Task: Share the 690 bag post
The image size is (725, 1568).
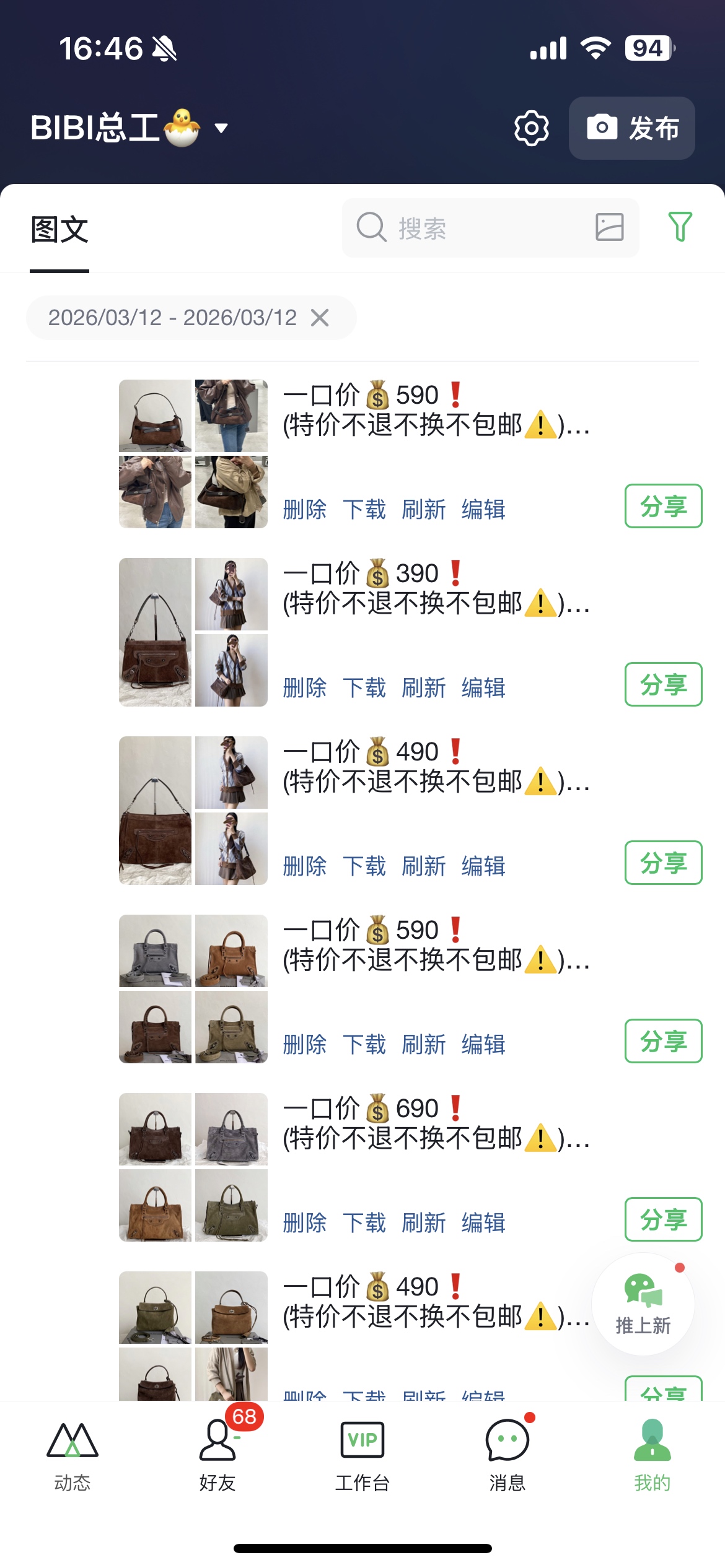Action: (x=663, y=1219)
